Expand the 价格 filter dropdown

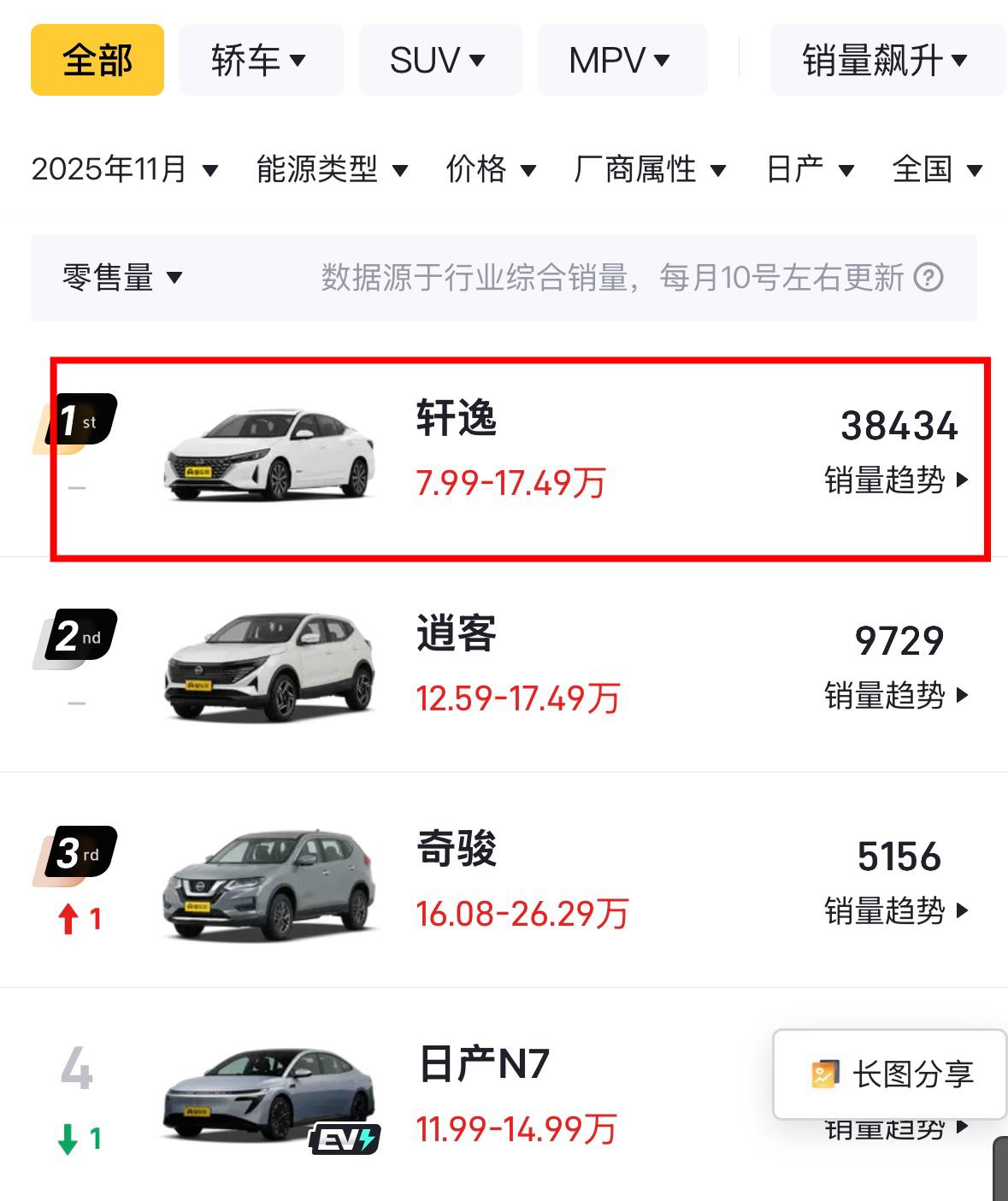492,169
